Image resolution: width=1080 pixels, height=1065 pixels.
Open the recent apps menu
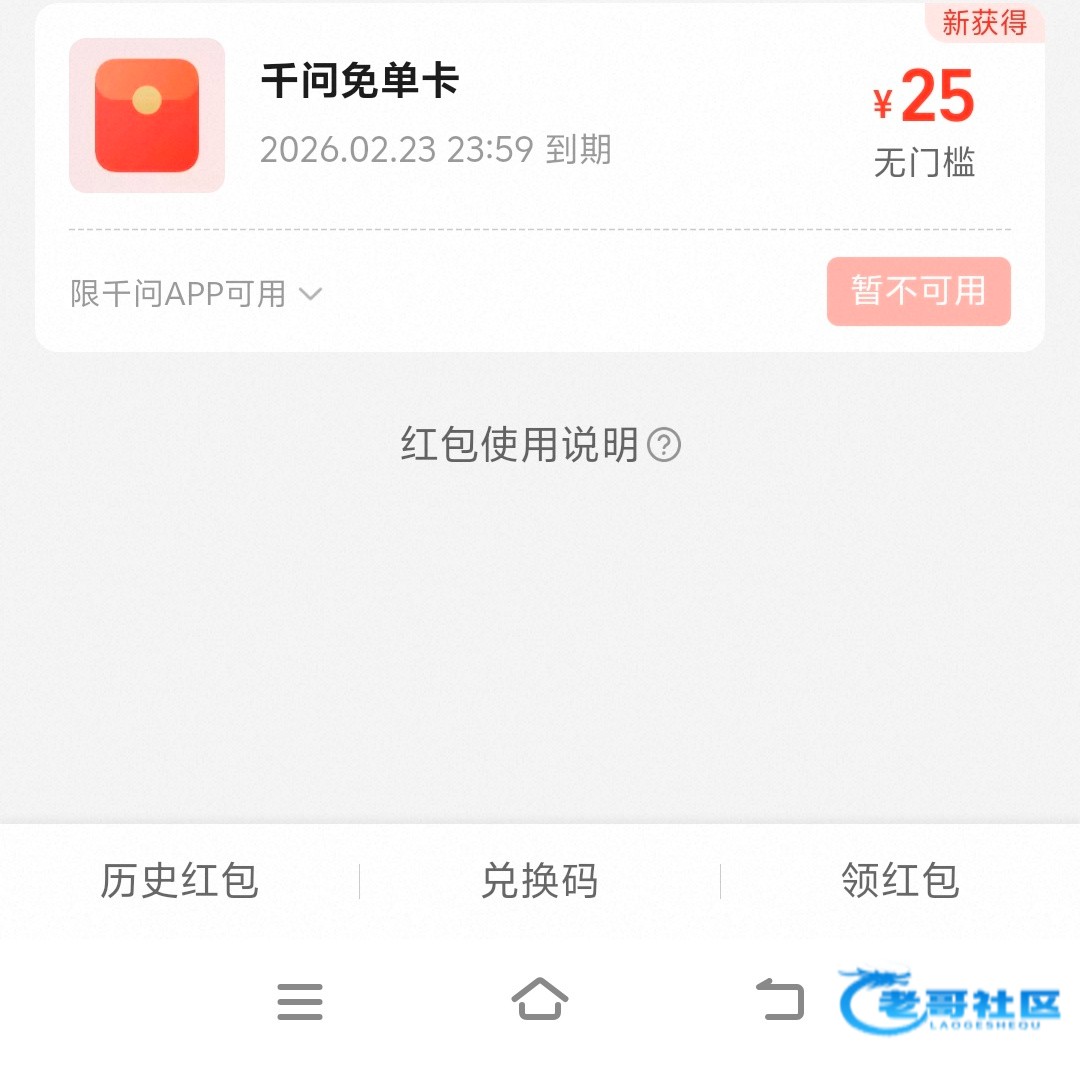pos(300,1000)
